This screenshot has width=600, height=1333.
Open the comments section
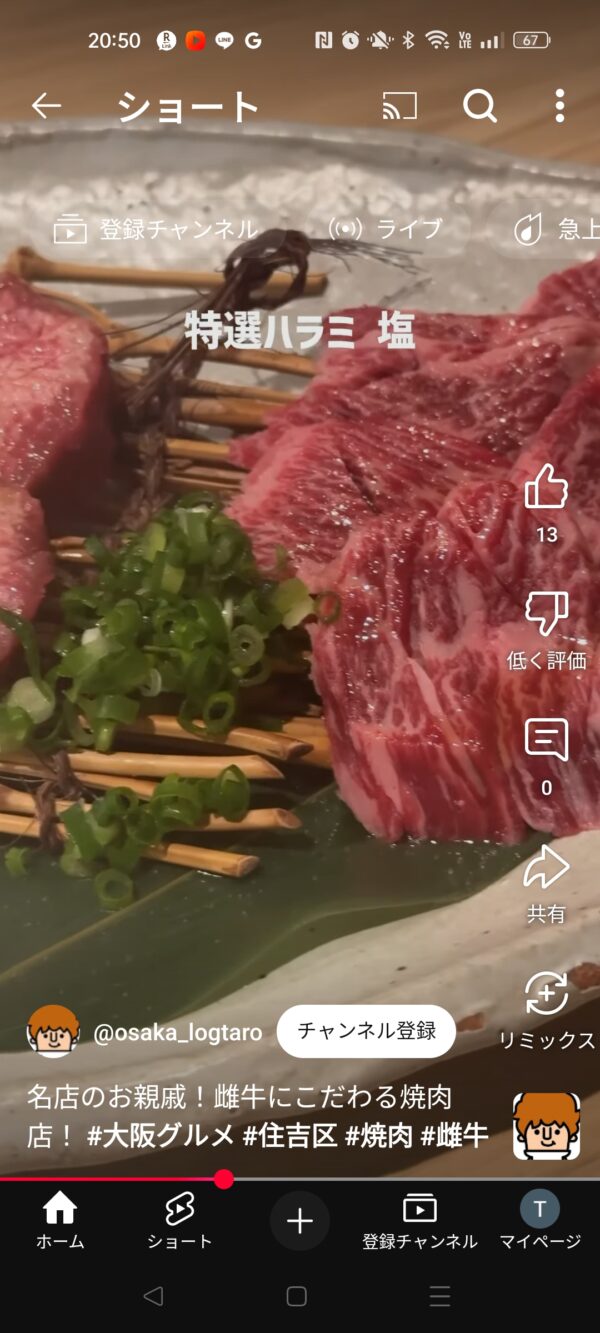click(546, 740)
